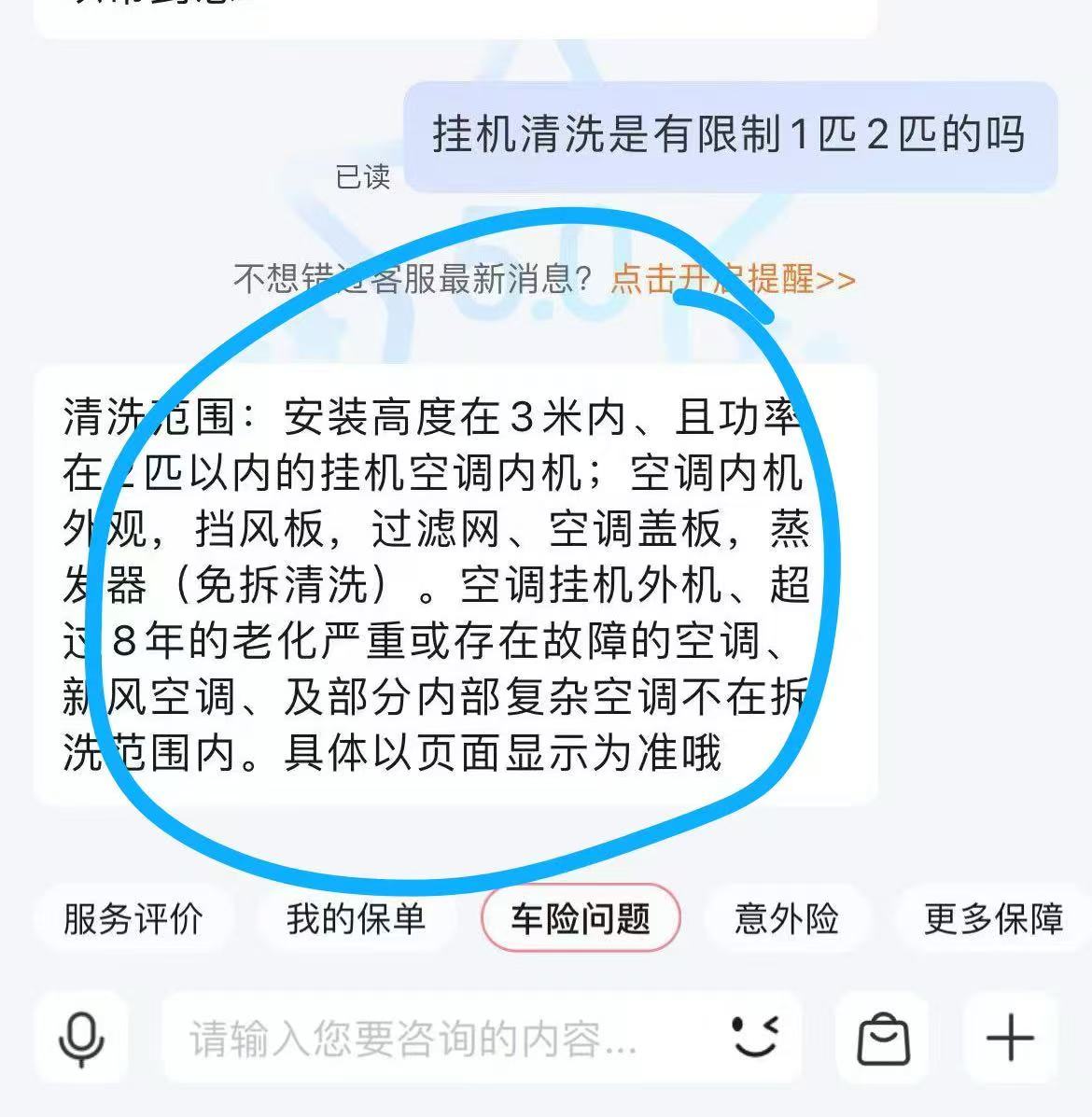This screenshot has width=1092, height=1117.
Task: Tap the 服务评价 quick-reply button
Action: [133, 917]
